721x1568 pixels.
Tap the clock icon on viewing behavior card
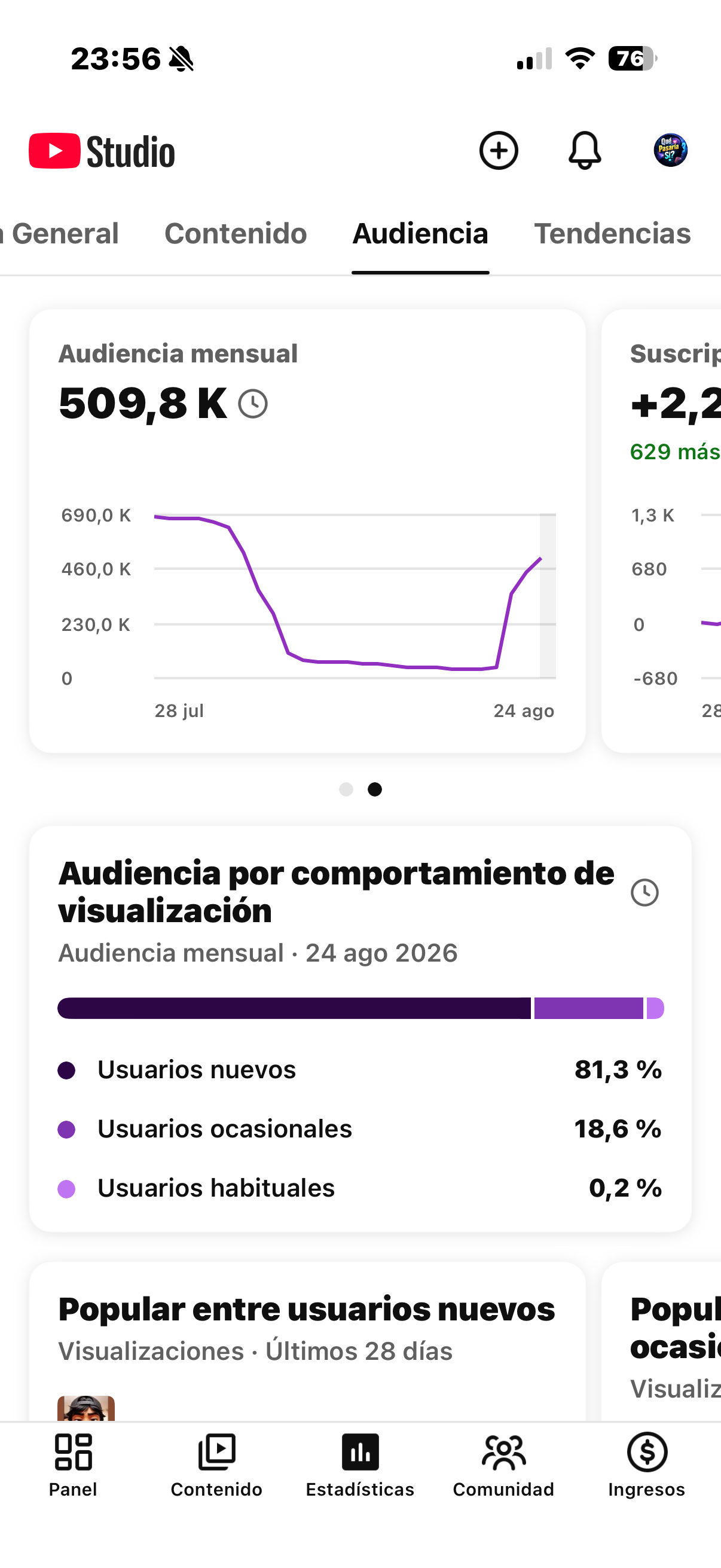click(644, 892)
